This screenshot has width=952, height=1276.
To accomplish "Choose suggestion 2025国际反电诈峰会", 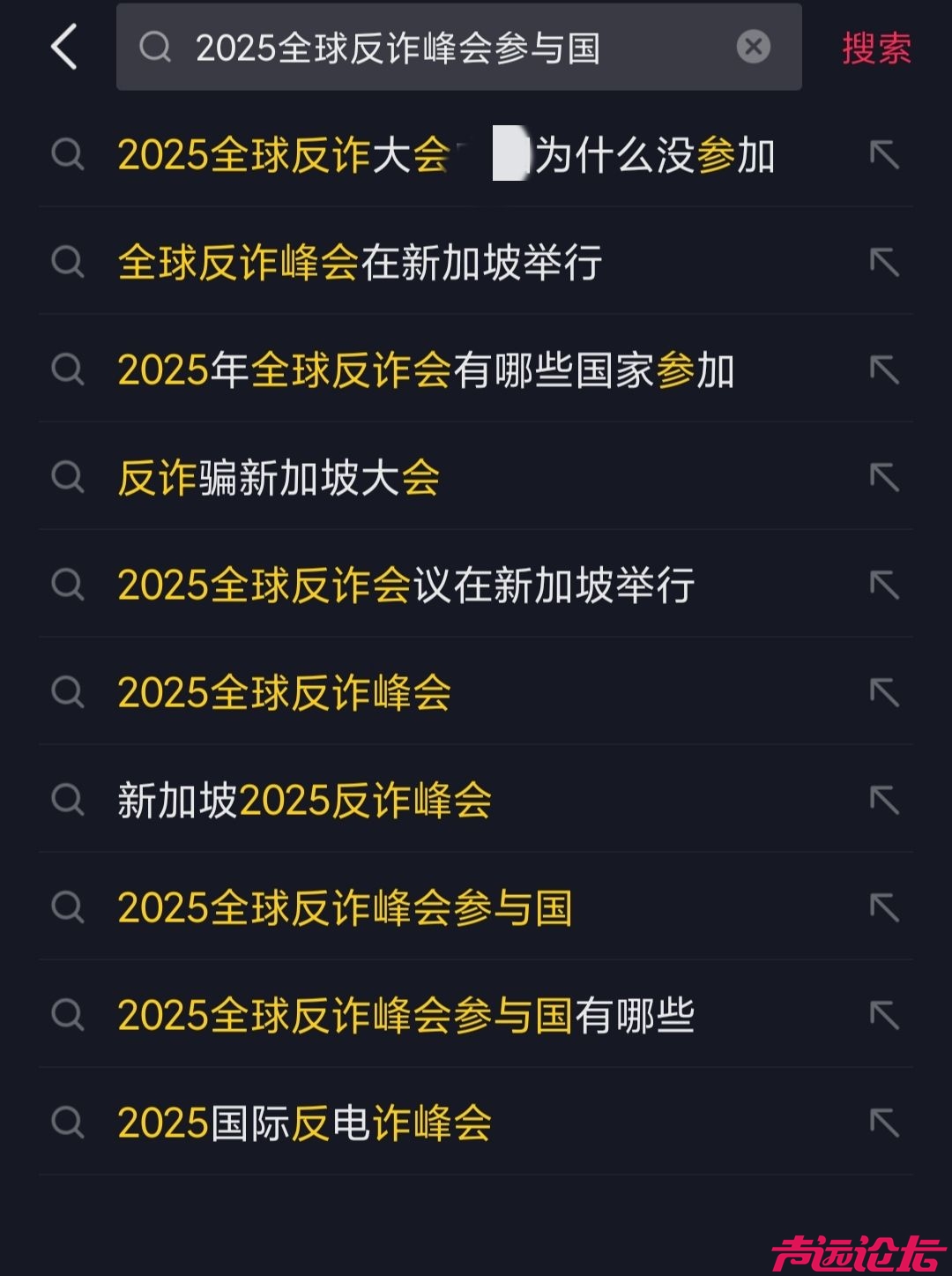I will point(304,1123).
